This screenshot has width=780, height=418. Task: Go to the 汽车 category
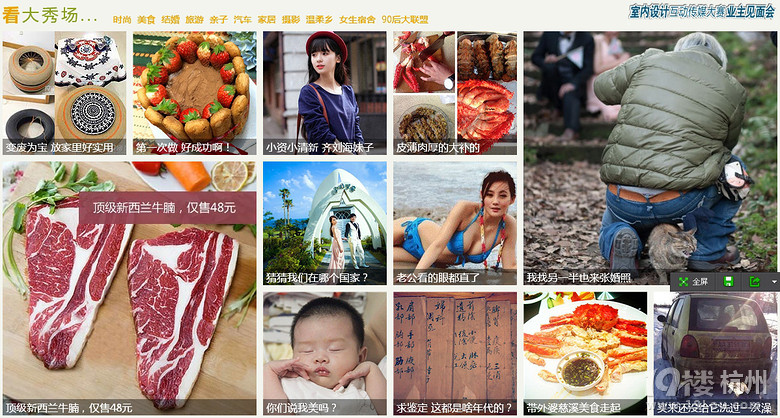pyautogui.click(x=243, y=19)
